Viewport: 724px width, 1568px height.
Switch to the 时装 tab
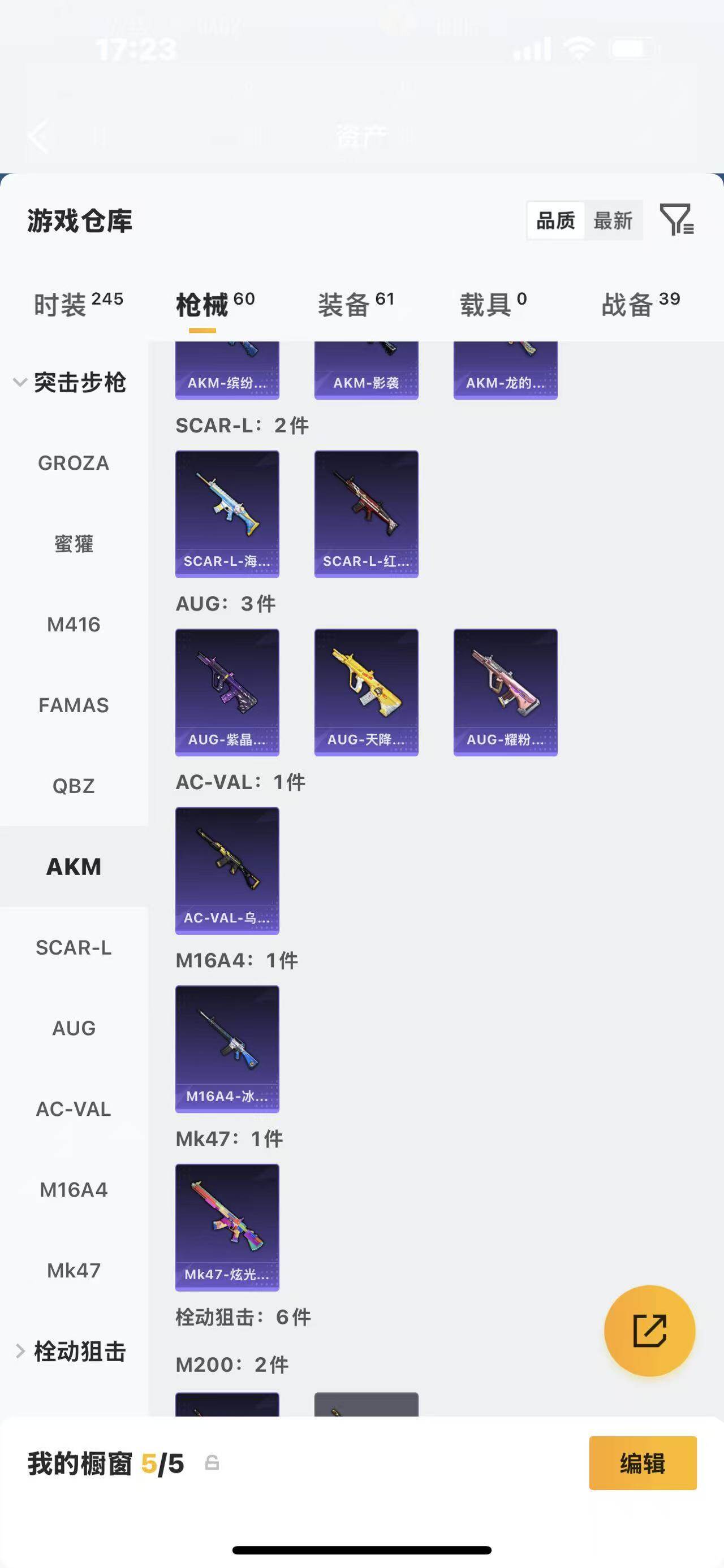pos(78,304)
